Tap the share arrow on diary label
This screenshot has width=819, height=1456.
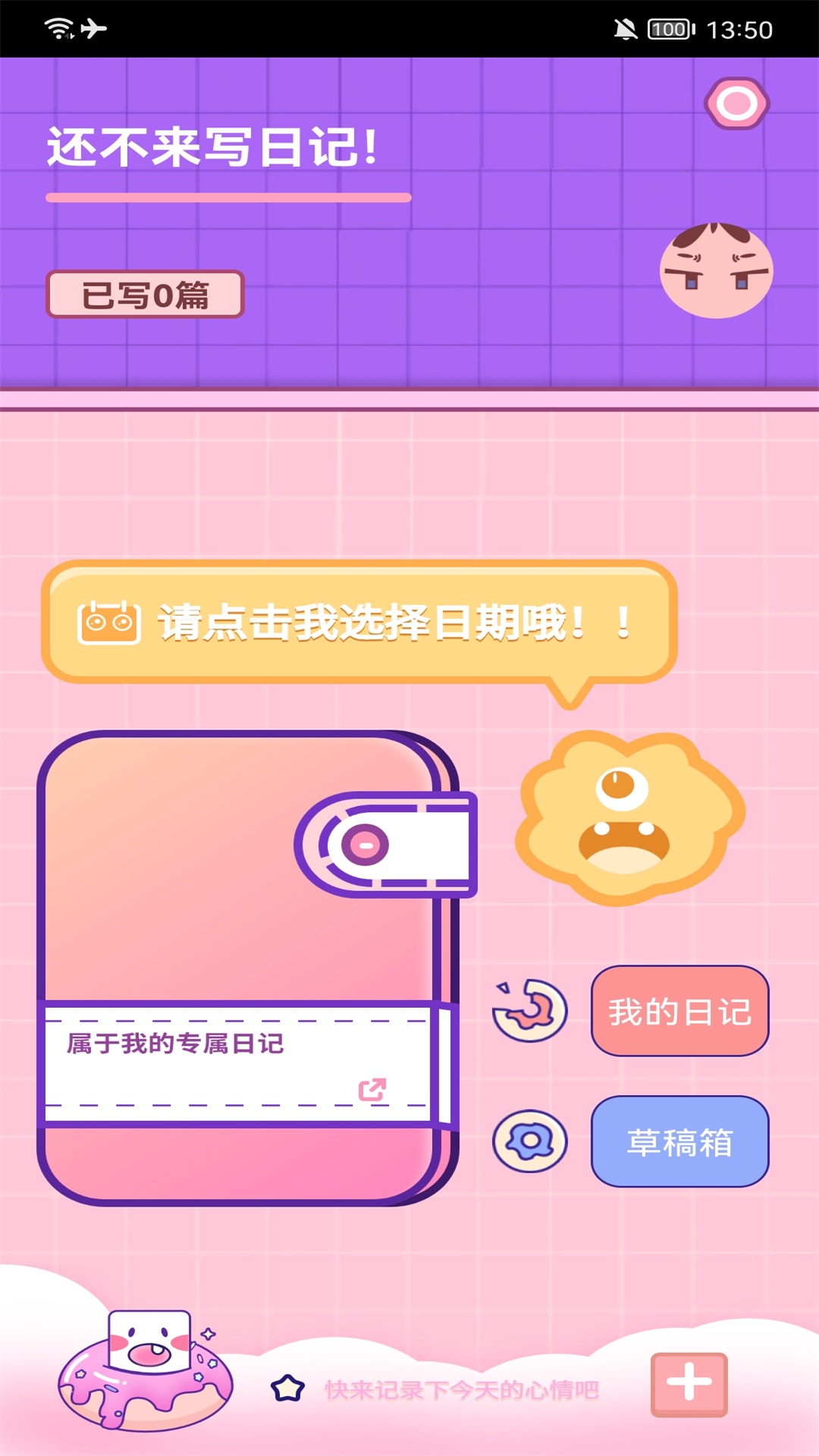point(372,1090)
